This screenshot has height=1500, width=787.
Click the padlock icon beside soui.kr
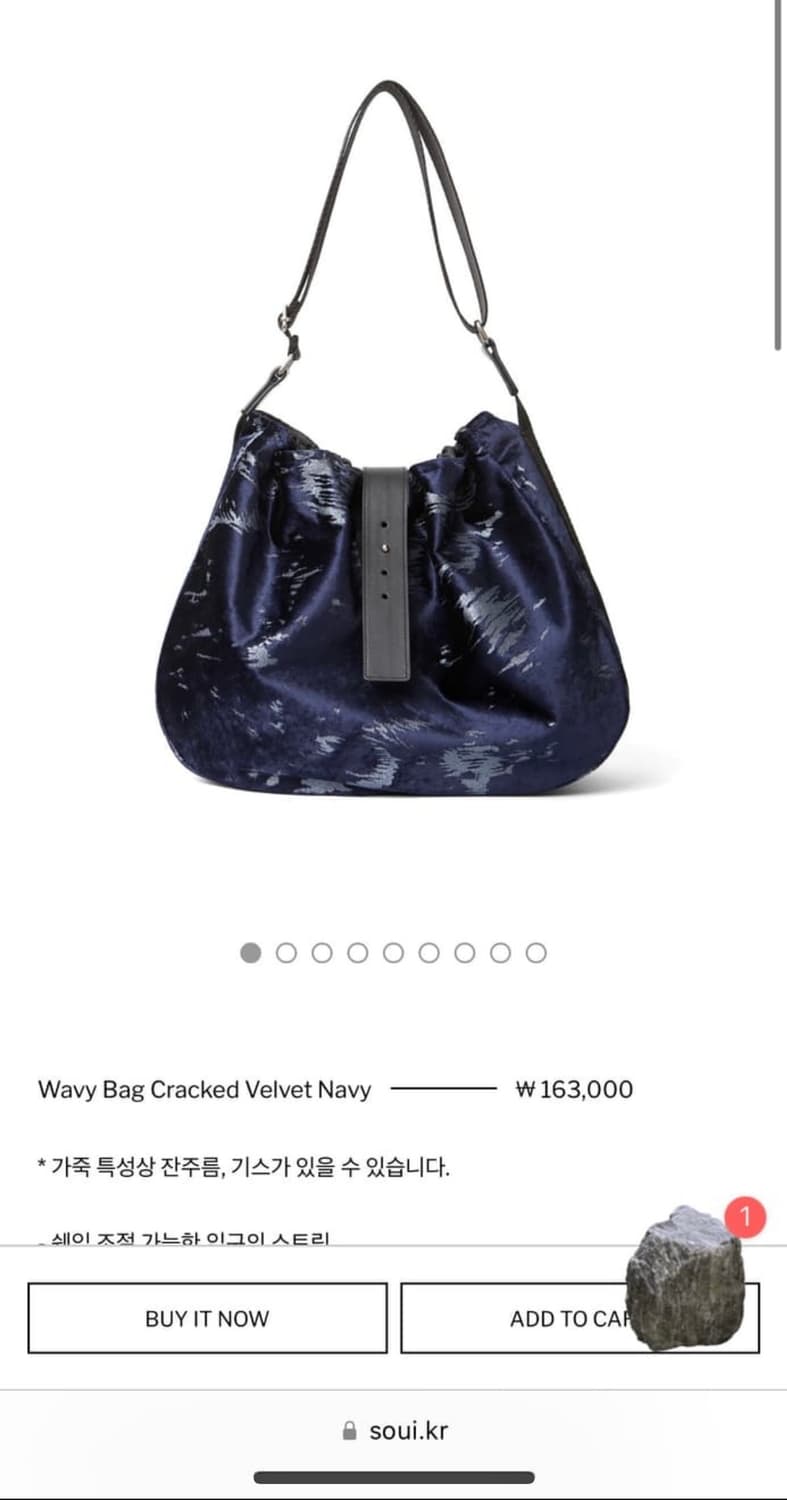[x=349, y=1428]
